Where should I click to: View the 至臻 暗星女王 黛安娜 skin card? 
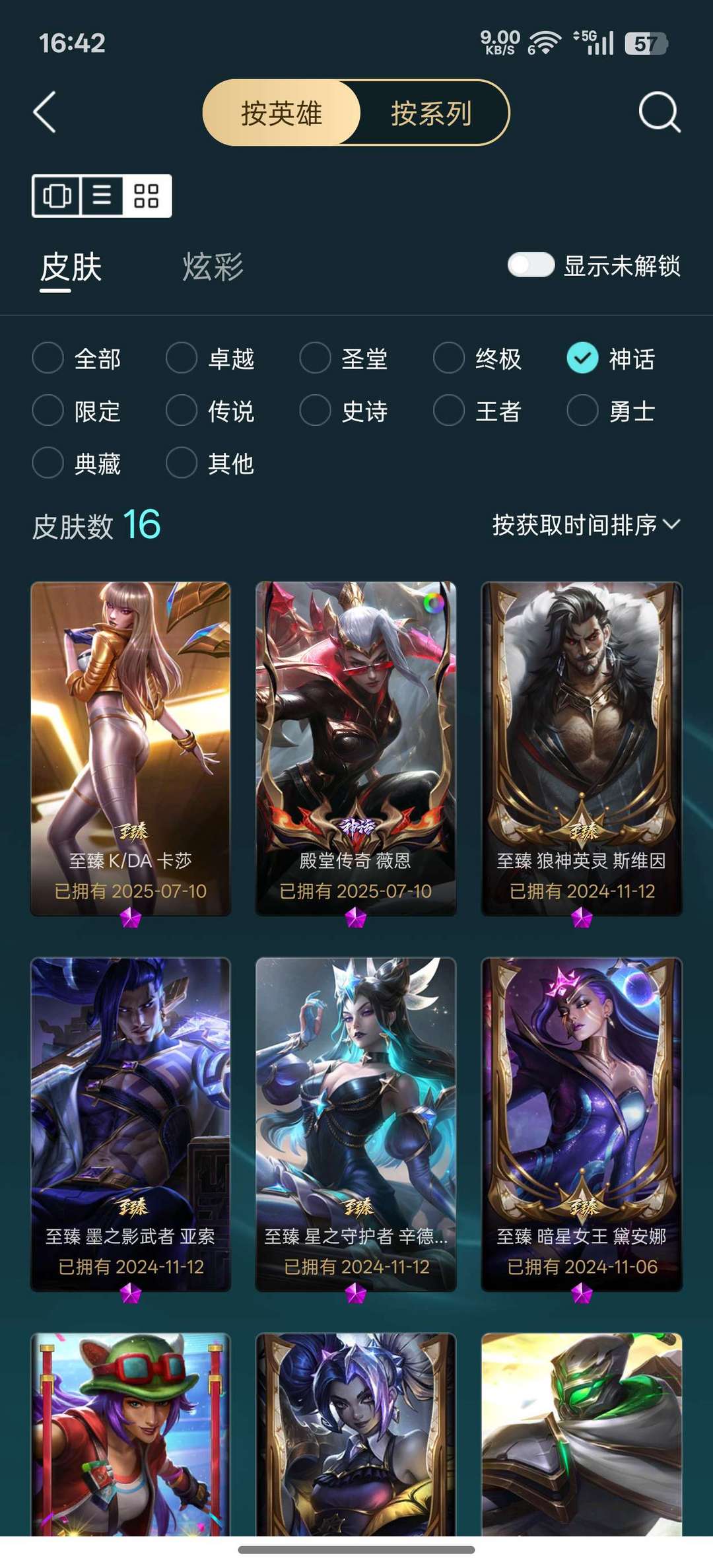tap(582, 1124)
